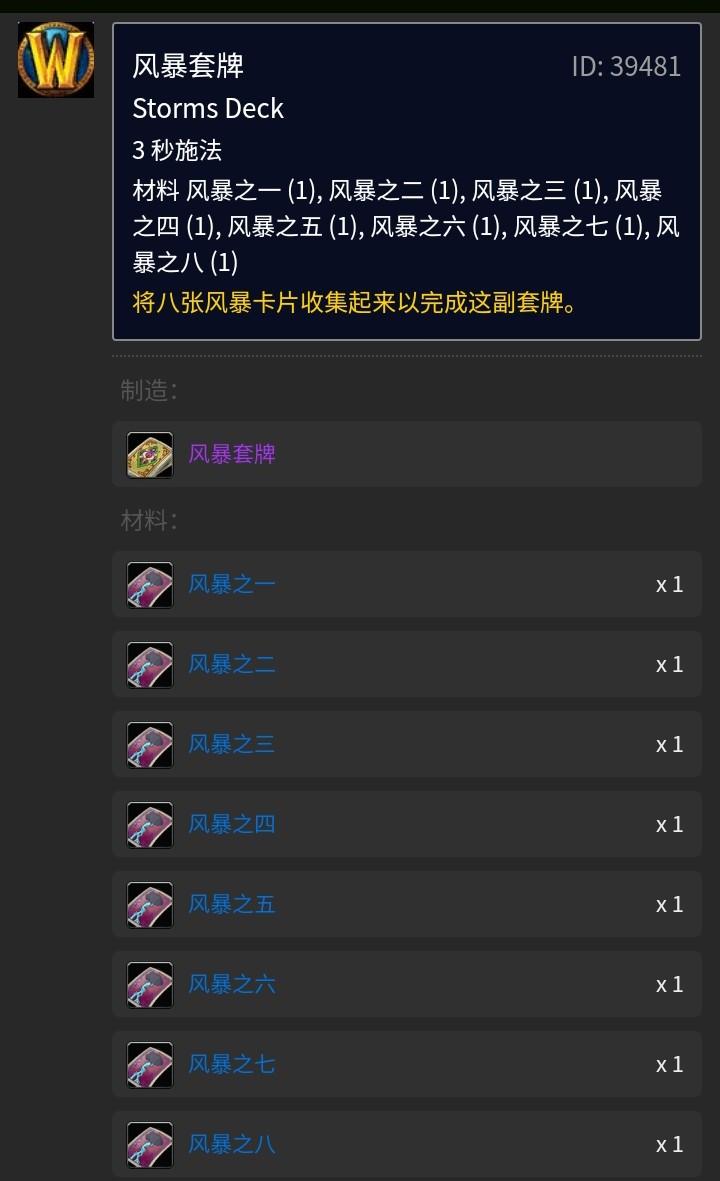Viewport: 720px width, 1181px height.
Task: View the 风暴之三 card details
Action: click(232, 744)
